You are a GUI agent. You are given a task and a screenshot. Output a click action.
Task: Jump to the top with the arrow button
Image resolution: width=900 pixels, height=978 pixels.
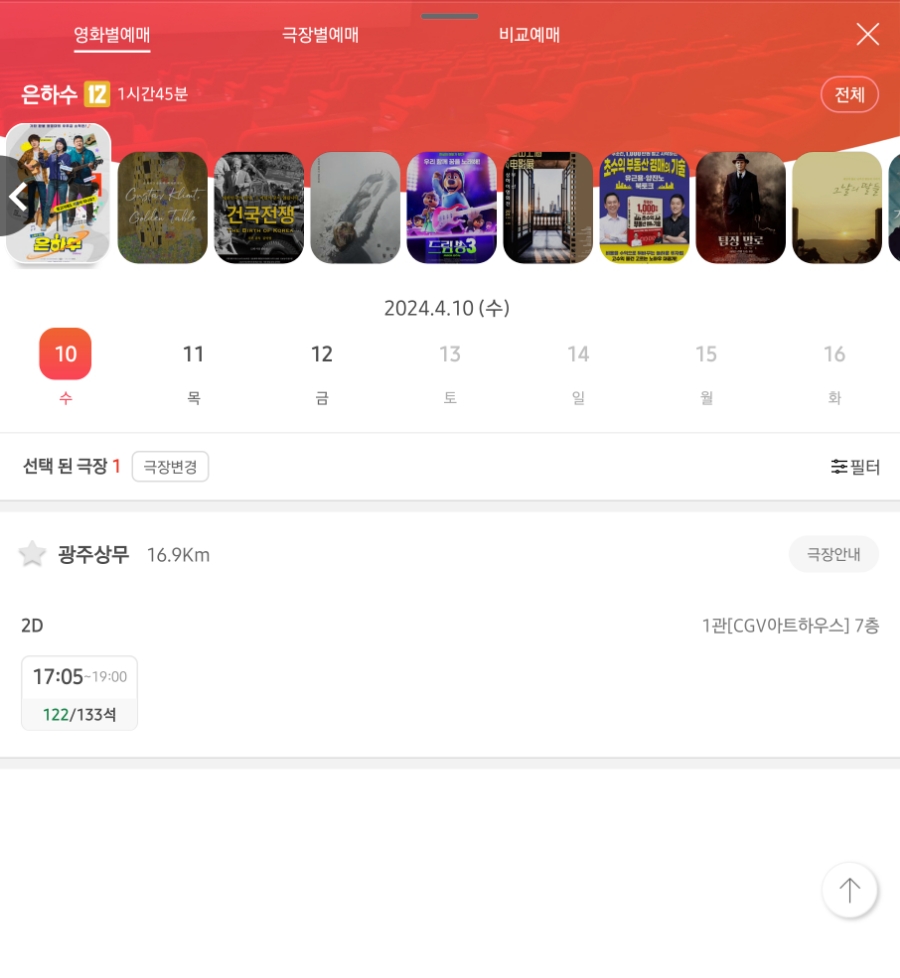click(x=849, y=890)
